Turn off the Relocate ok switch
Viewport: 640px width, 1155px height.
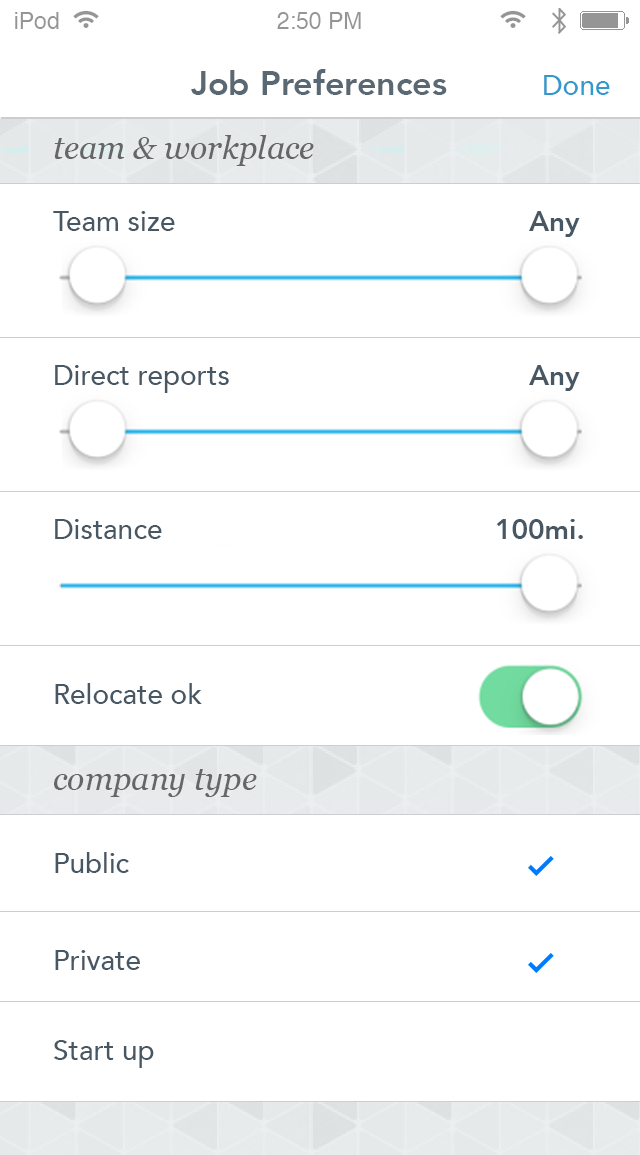(x=530, y=696)
